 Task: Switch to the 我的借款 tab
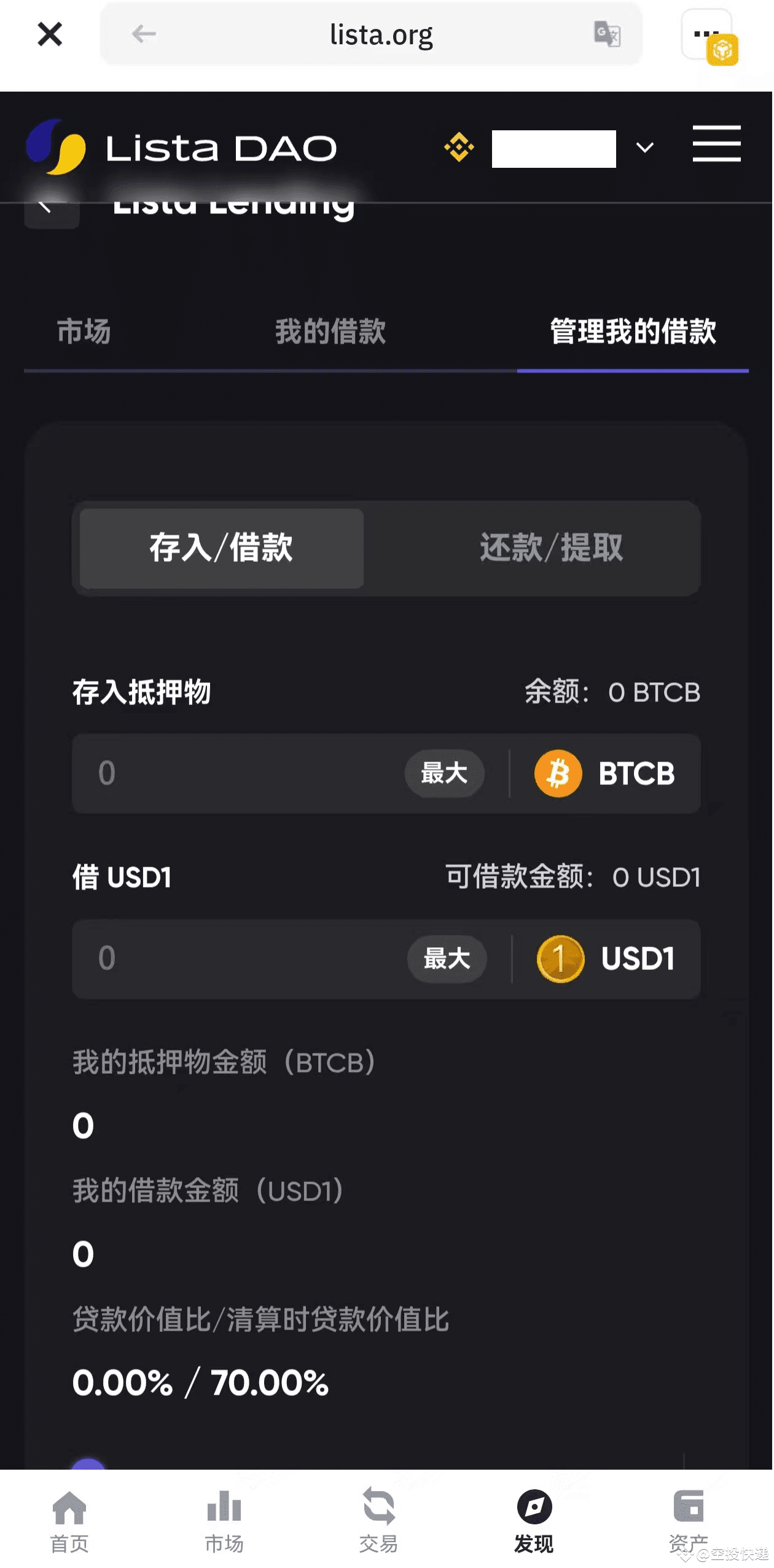[330, 332]
